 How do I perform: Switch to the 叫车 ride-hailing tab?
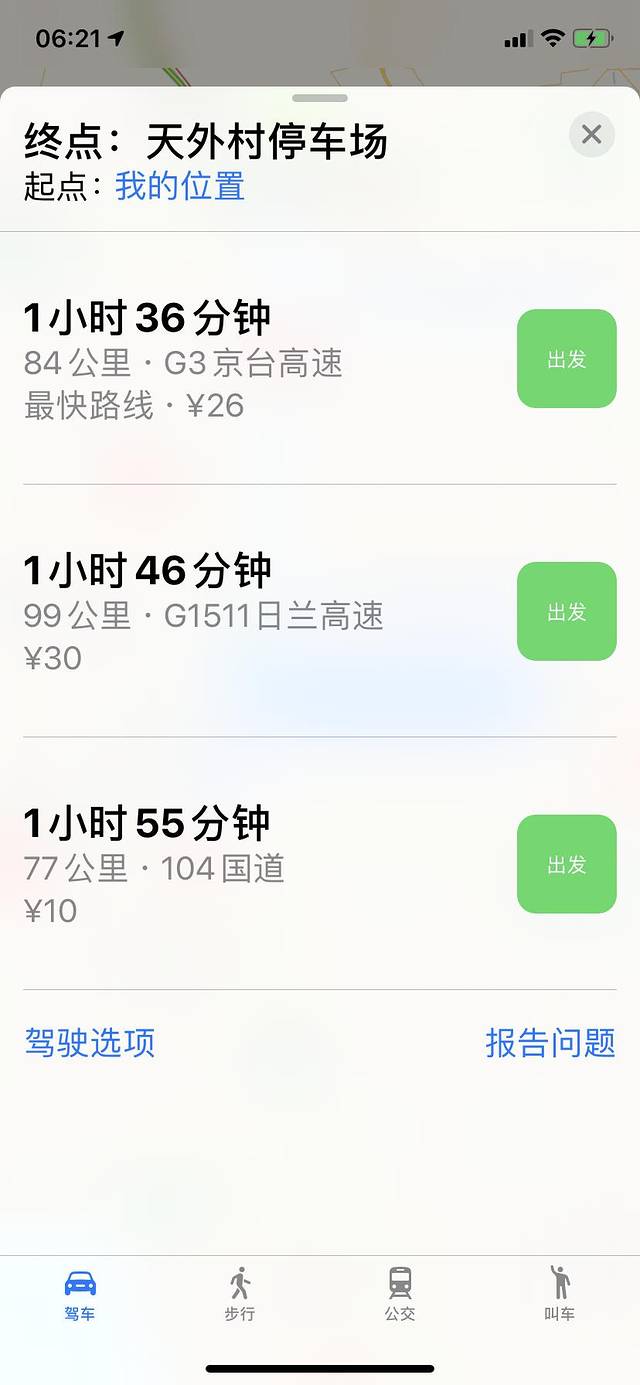pyautogui.click(x=559, y=1293)
